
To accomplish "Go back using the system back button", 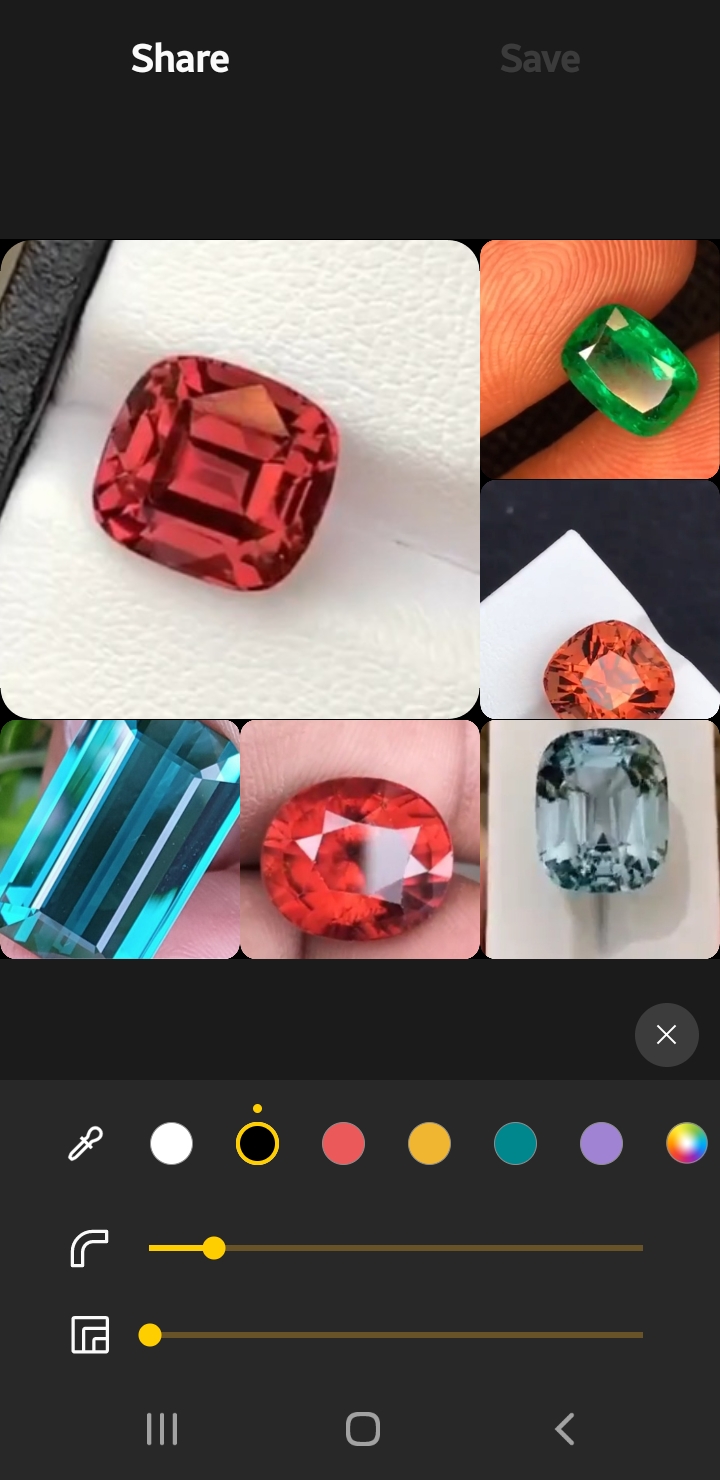I will (x=564, y=1429).
